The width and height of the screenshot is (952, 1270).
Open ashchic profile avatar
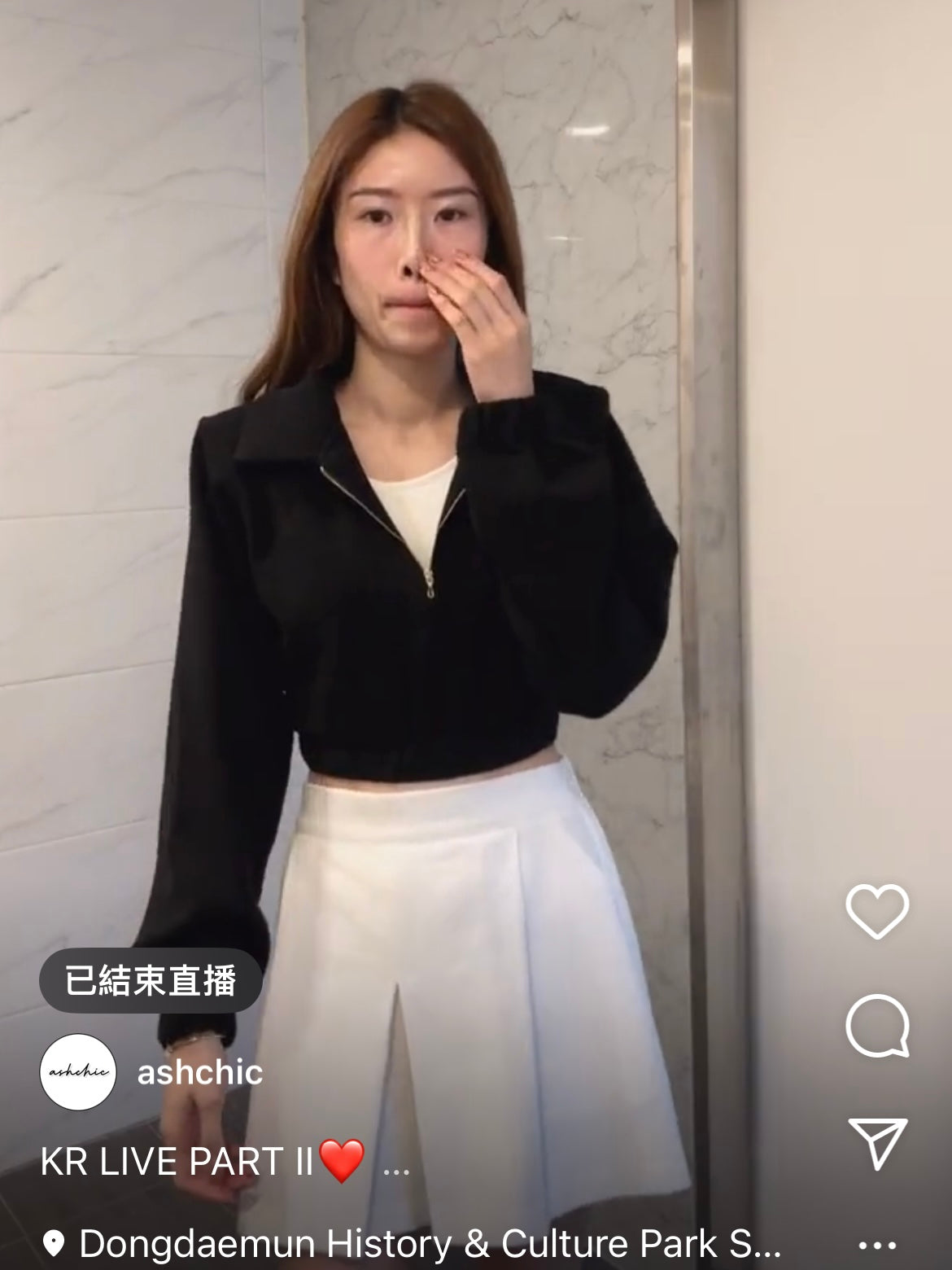(x=78, y=1072)
